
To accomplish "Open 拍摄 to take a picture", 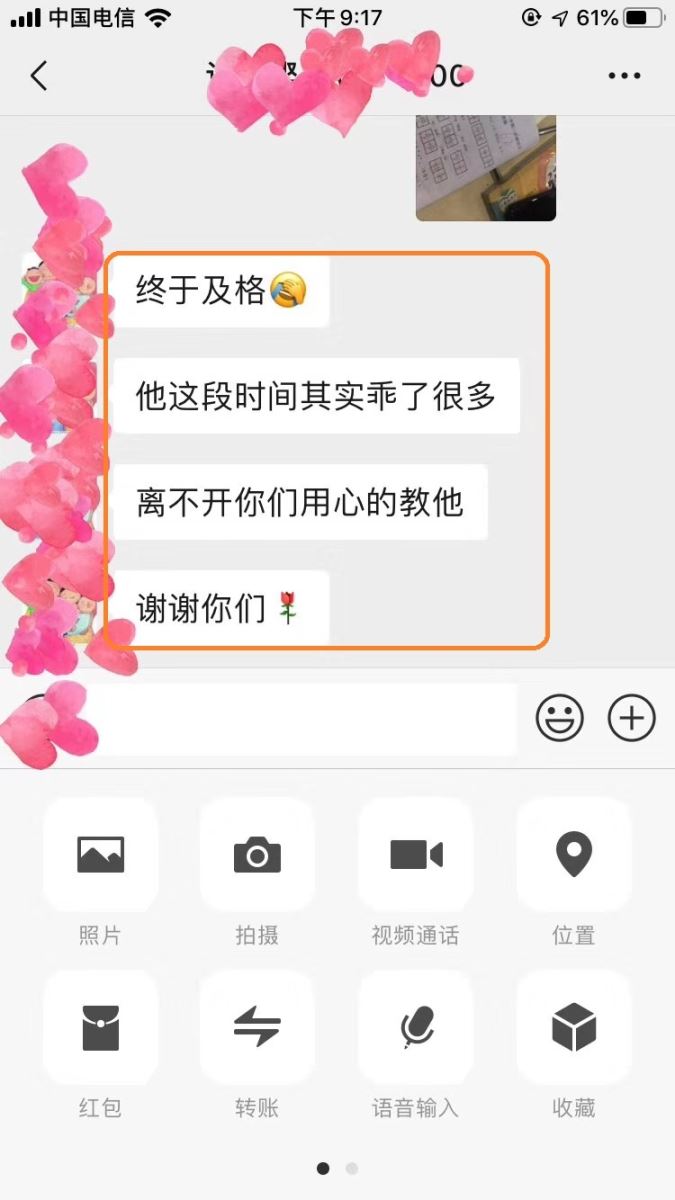I will click(x=257, y=855).
